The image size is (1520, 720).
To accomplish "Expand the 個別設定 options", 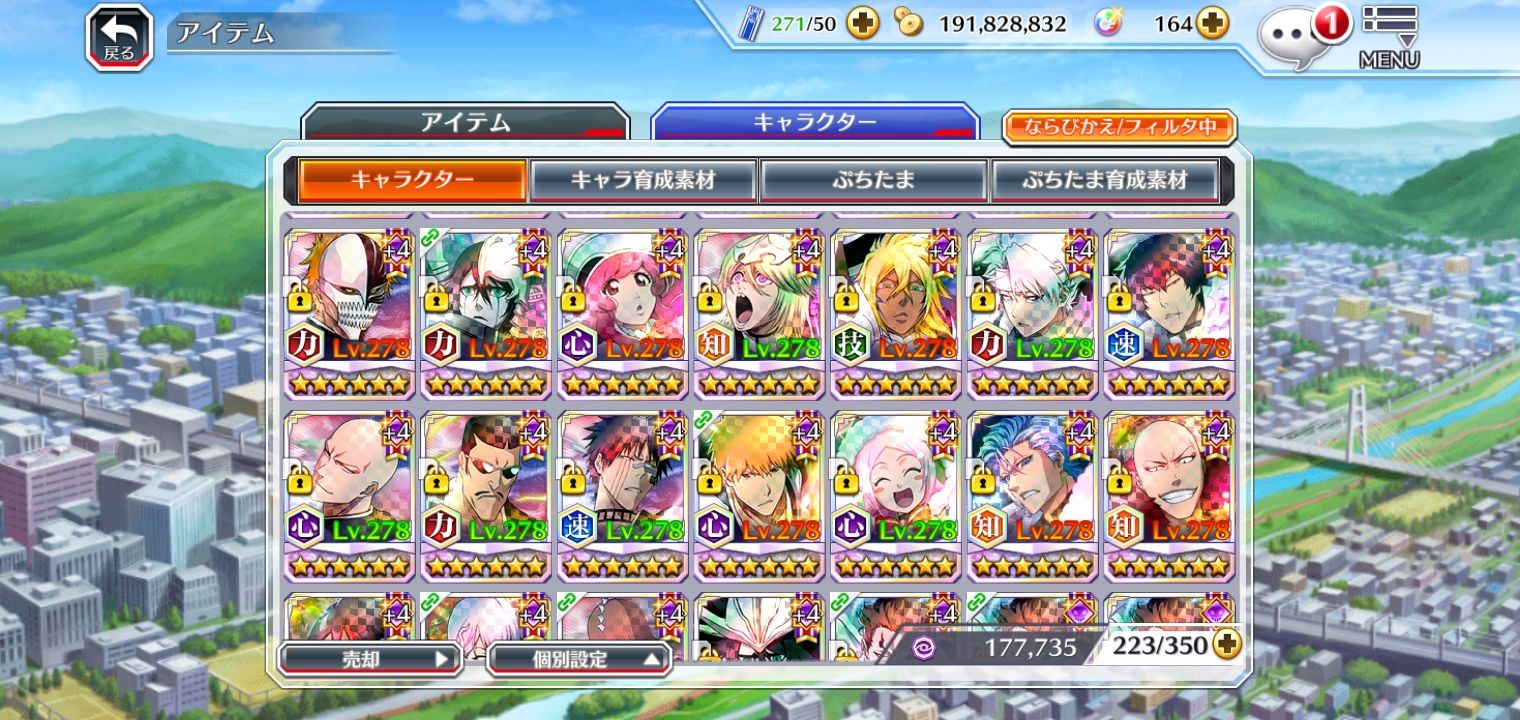I will [579, 658].
